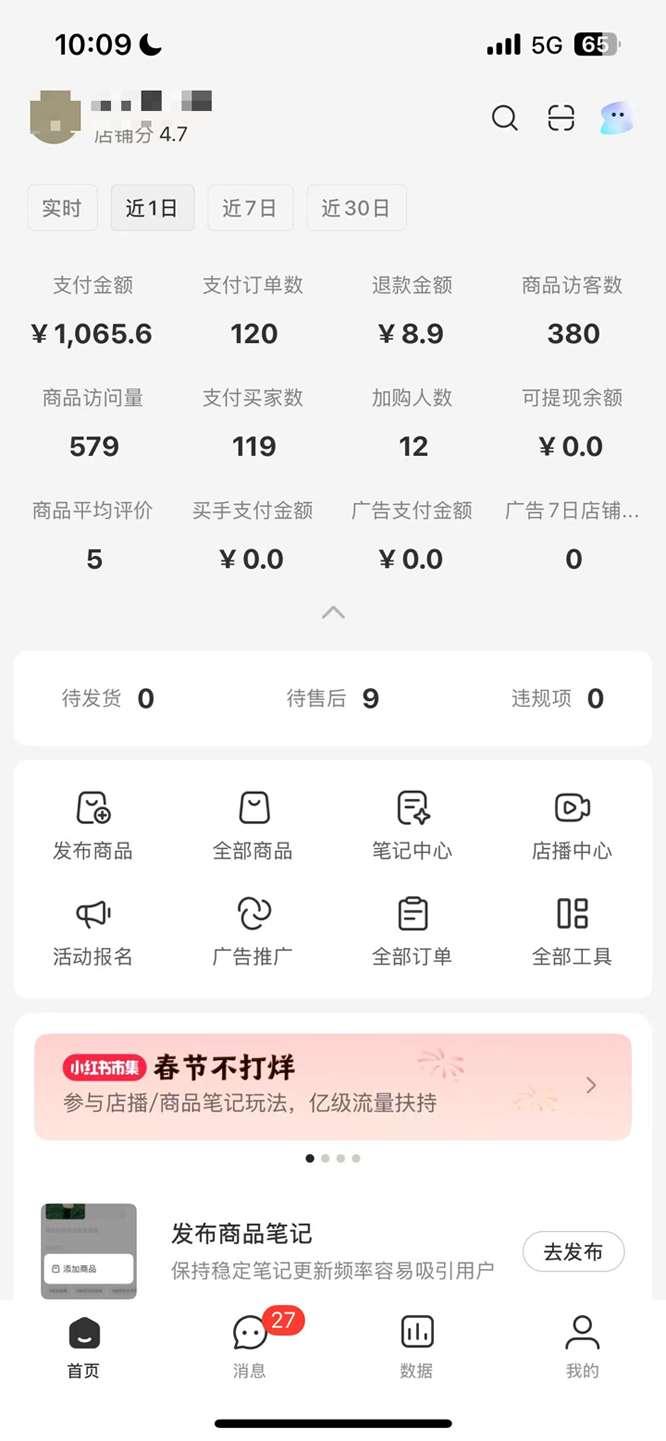Select the 近7日 time range
This screenshot has width=666, height=1441.
(x=250, y=208)
